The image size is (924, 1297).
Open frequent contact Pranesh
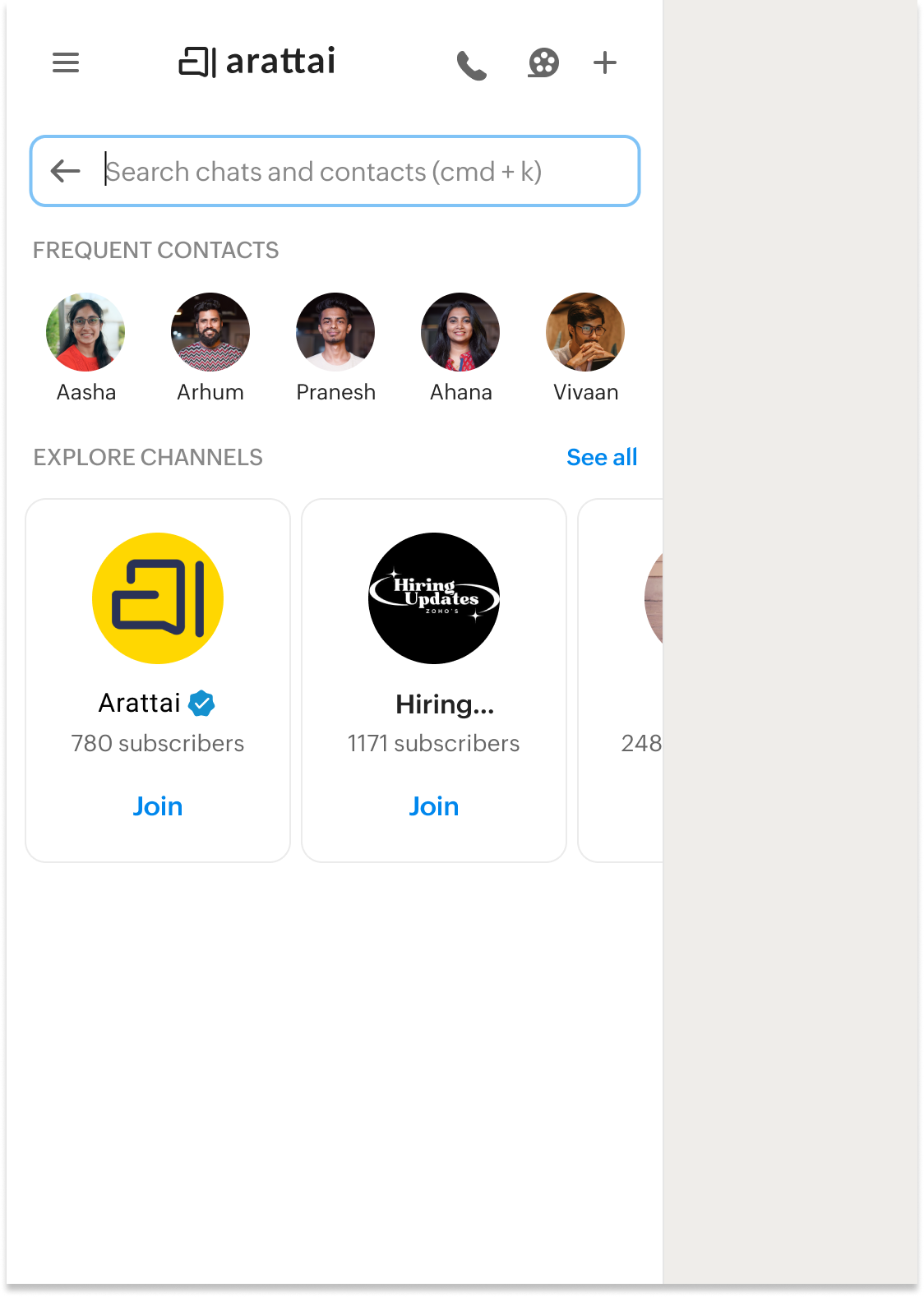click(x=335, y=332)
